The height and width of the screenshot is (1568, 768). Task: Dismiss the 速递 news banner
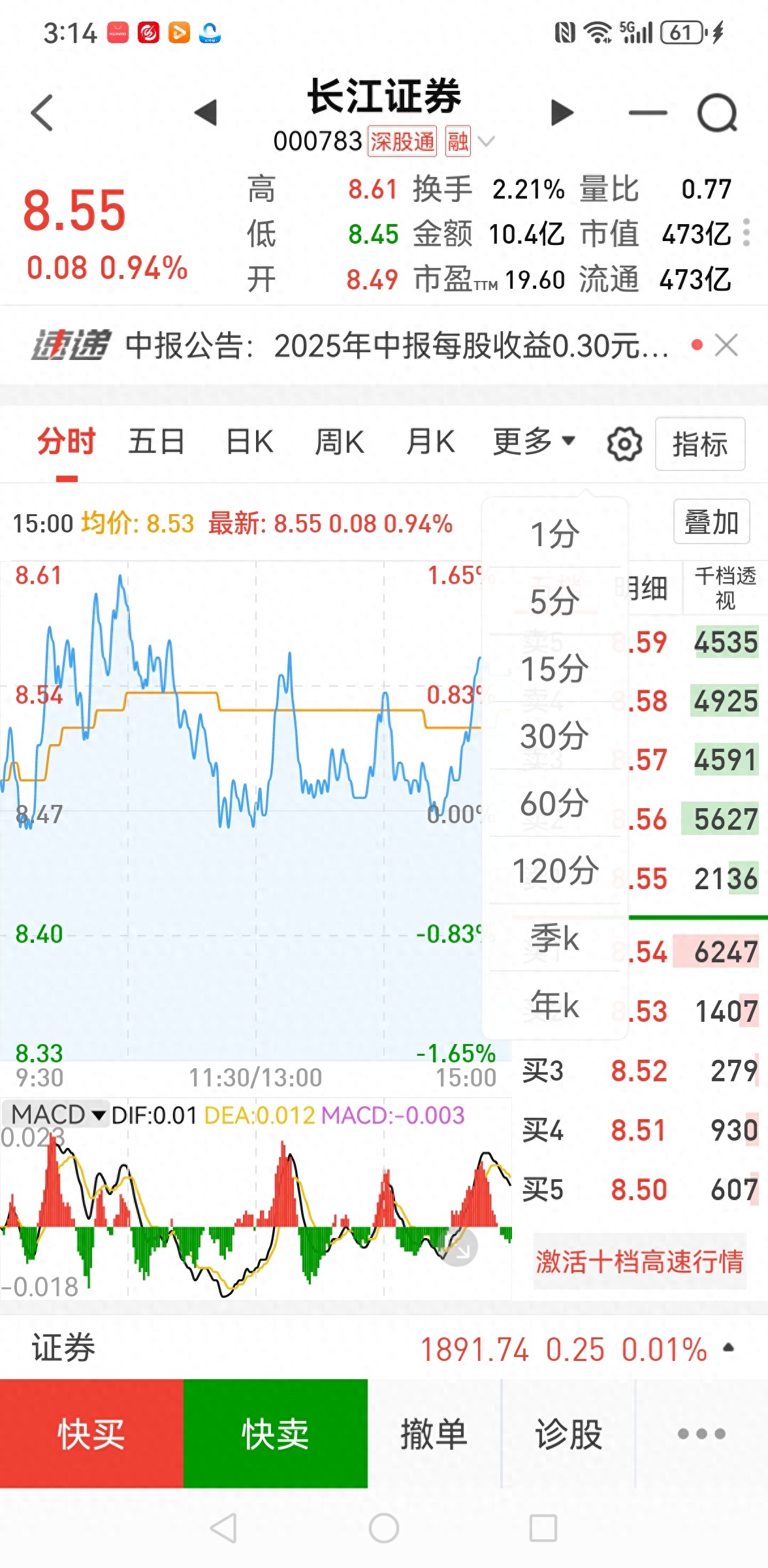pos(726,345)
